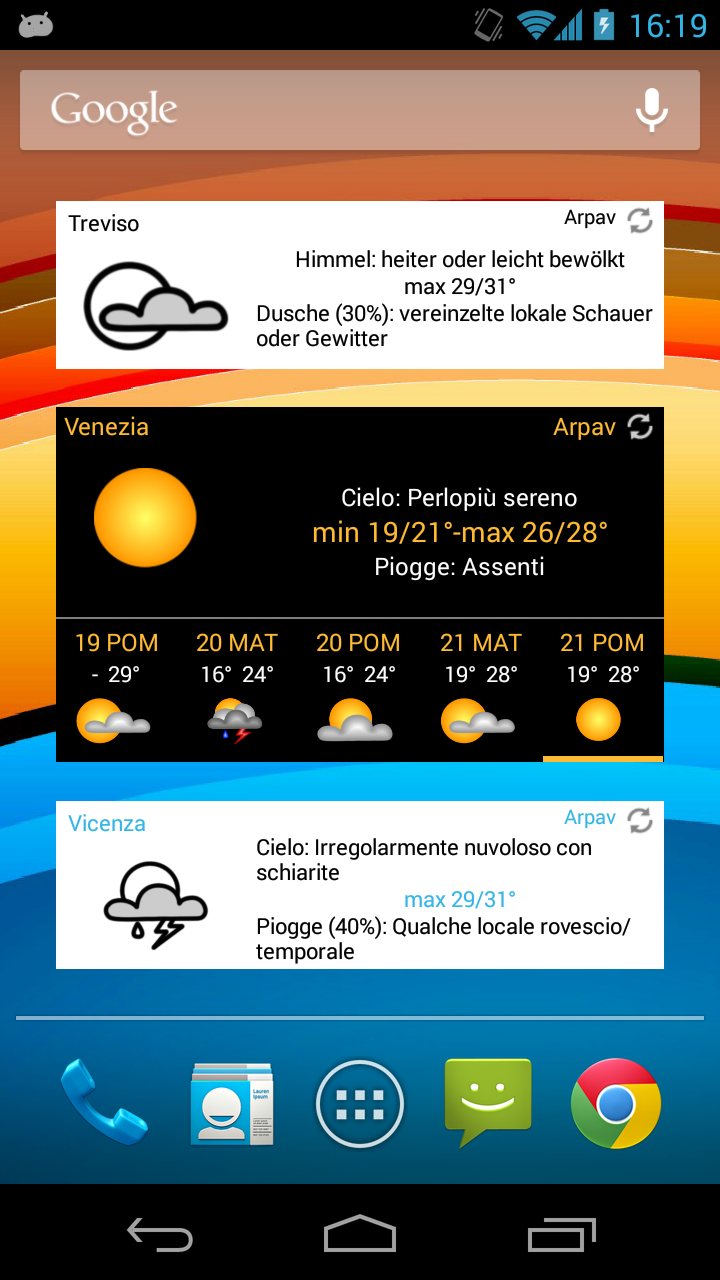Refresh the Venezia weather widget

click(640, 427)
